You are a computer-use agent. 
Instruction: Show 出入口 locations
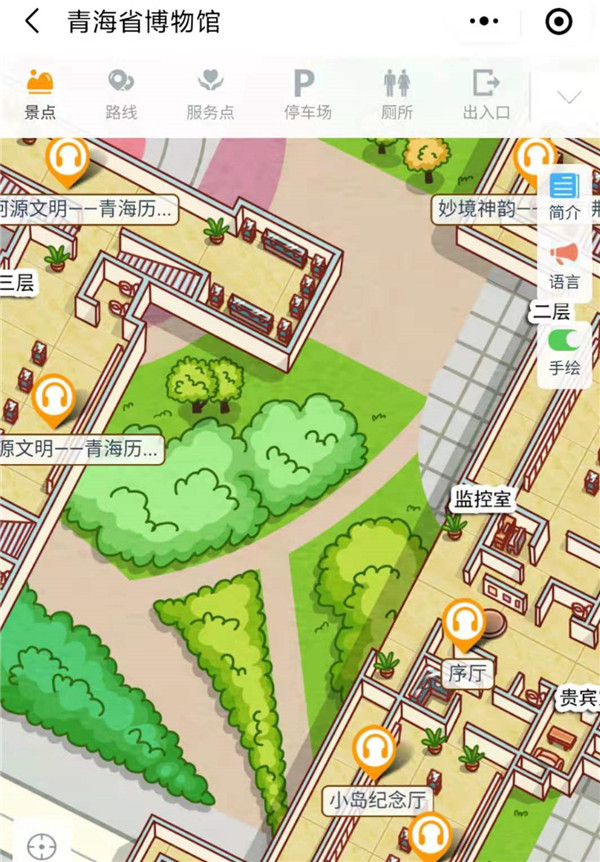point(486,96)
